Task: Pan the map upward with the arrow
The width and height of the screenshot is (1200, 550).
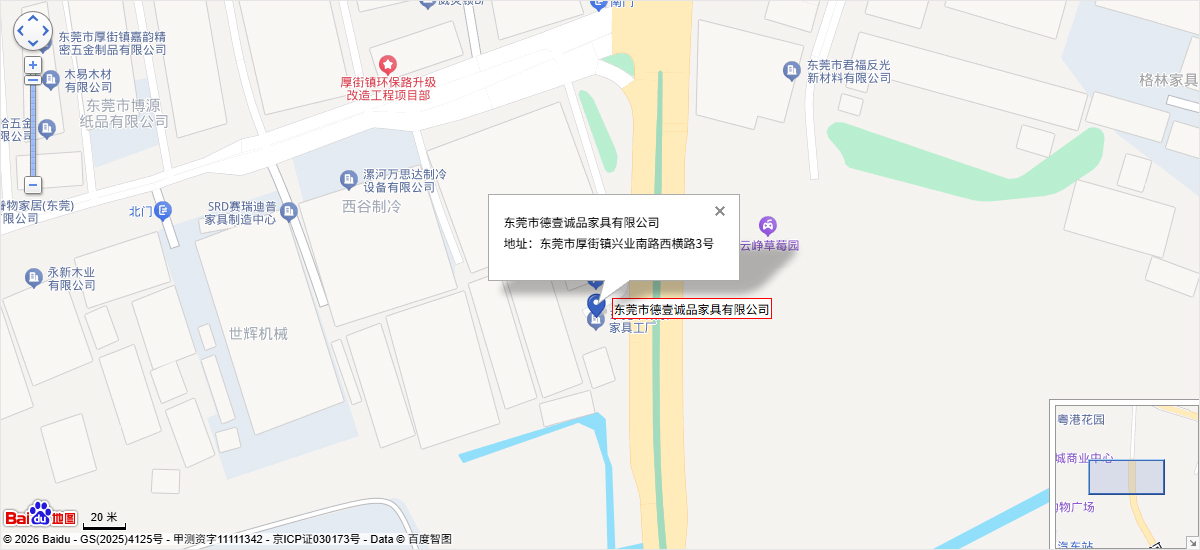Action: pos(32,19)
